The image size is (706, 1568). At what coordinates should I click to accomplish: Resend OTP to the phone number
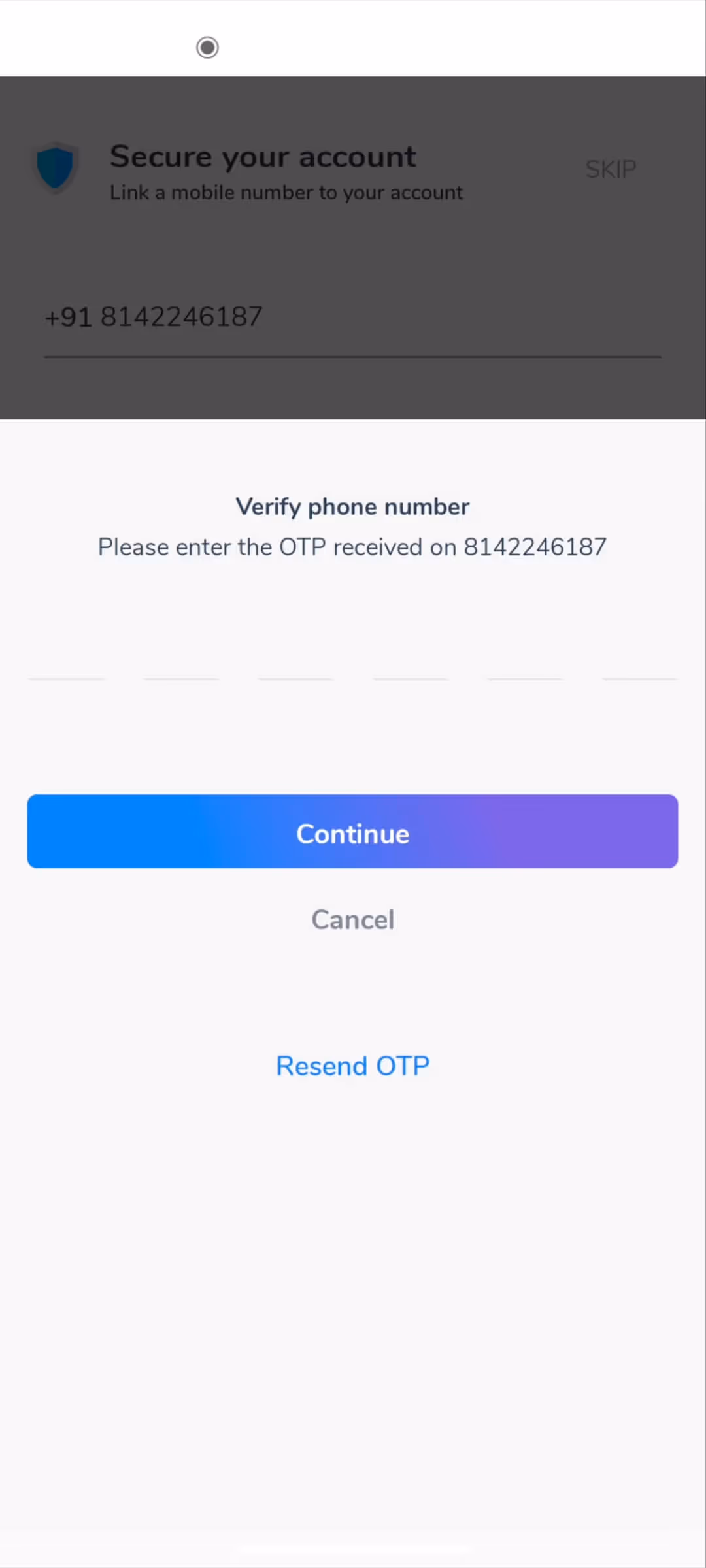pyautogui.click(x=352, y=1066)
